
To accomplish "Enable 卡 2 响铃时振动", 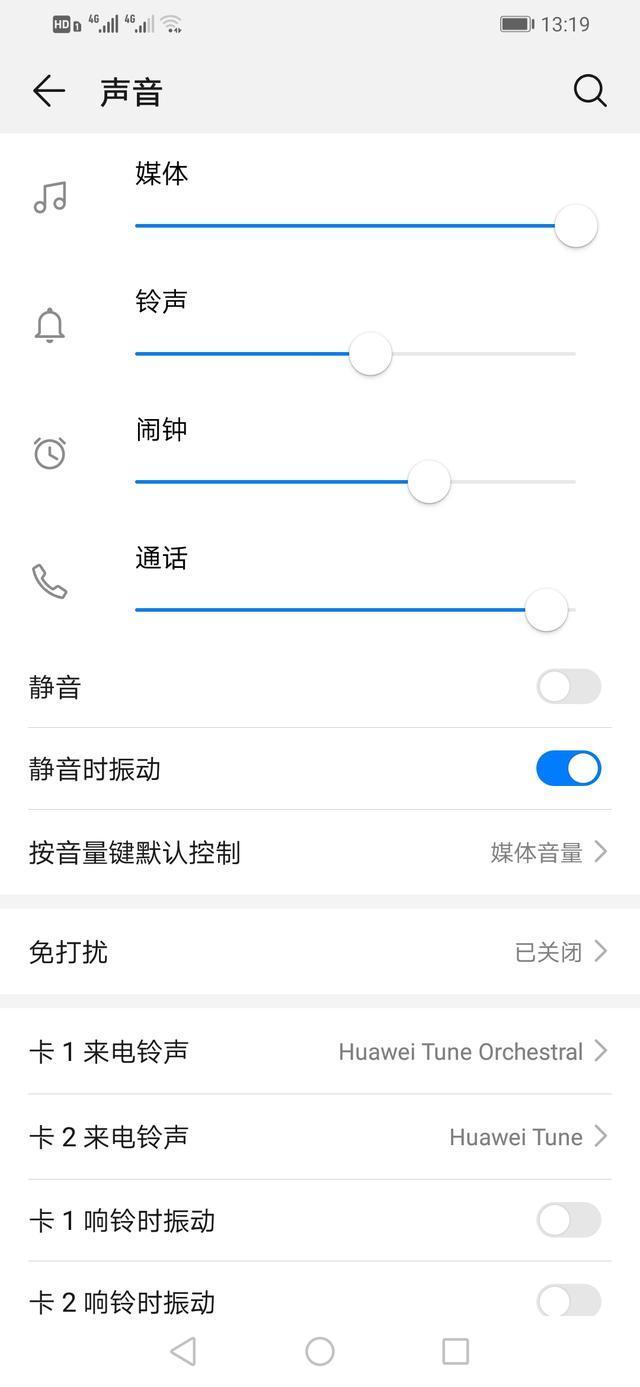I will (x=568, y=1300).
